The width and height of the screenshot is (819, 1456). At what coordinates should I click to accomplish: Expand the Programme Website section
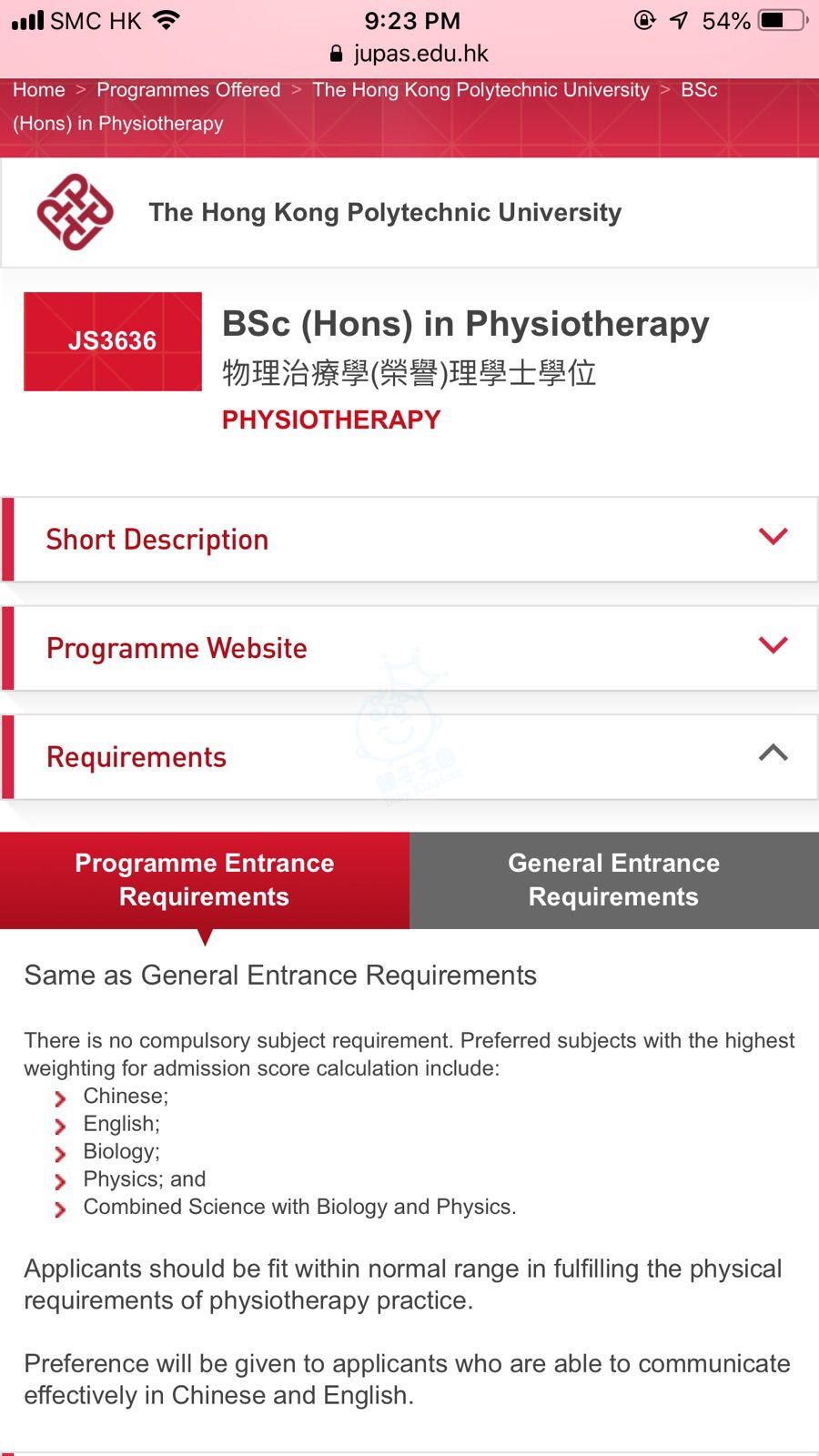pyautogui.click(x=409, y=648)
